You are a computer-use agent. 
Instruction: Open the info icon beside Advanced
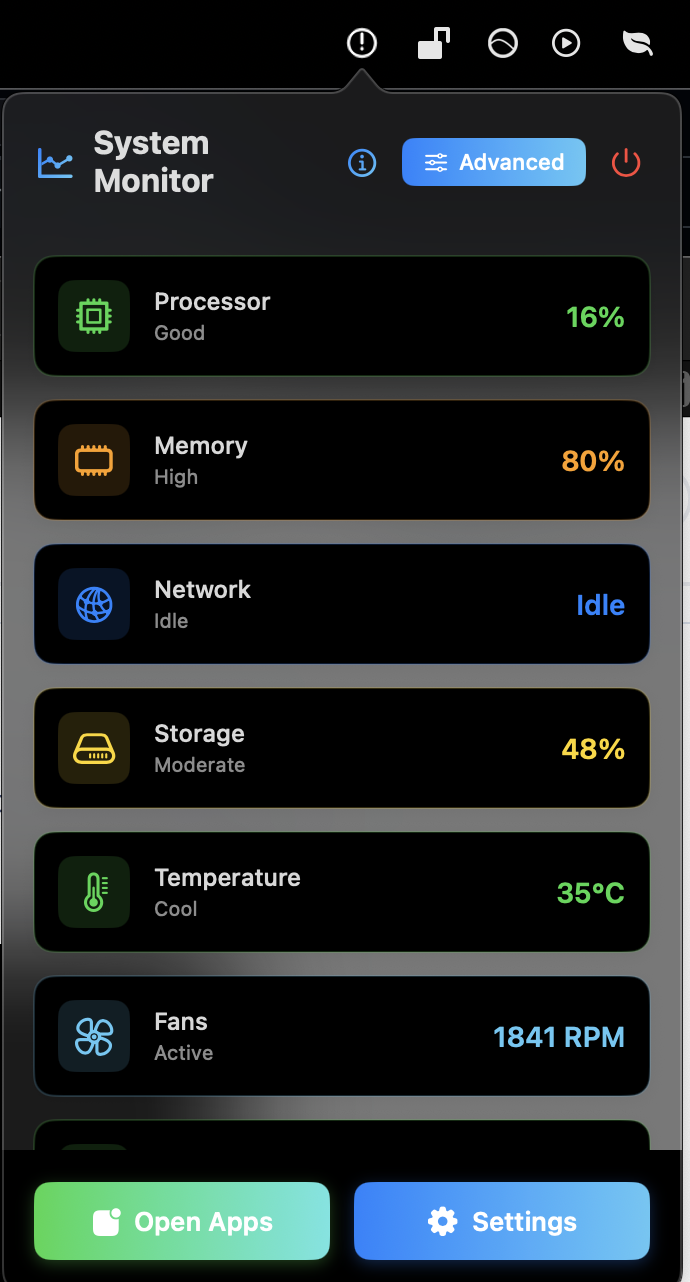click(x=362, y=162)
